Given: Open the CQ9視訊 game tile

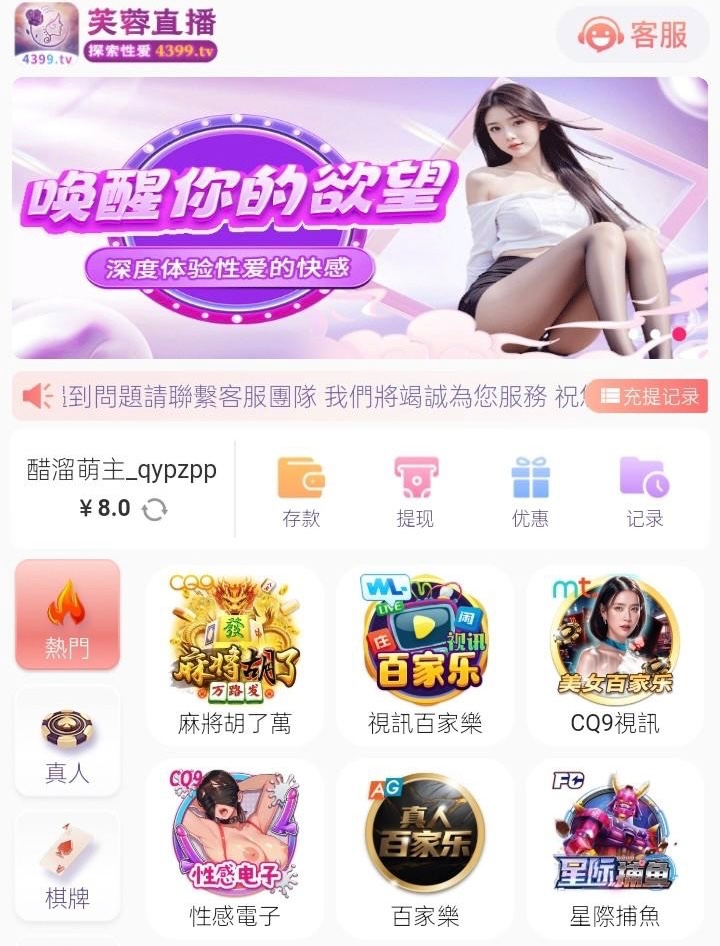Looking at the screenshot, I should 615,655.
